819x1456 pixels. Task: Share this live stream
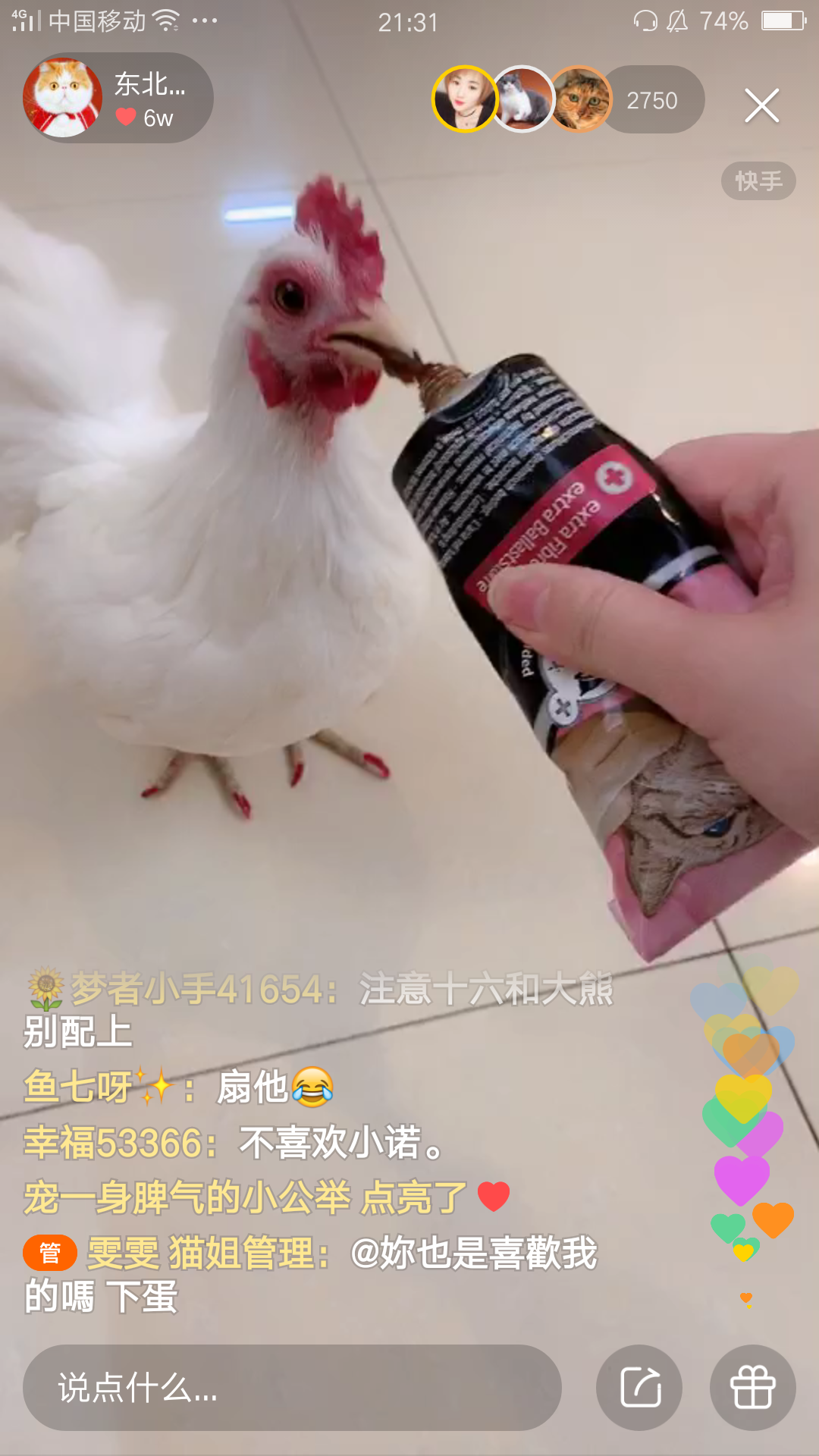click(639, 1388)
